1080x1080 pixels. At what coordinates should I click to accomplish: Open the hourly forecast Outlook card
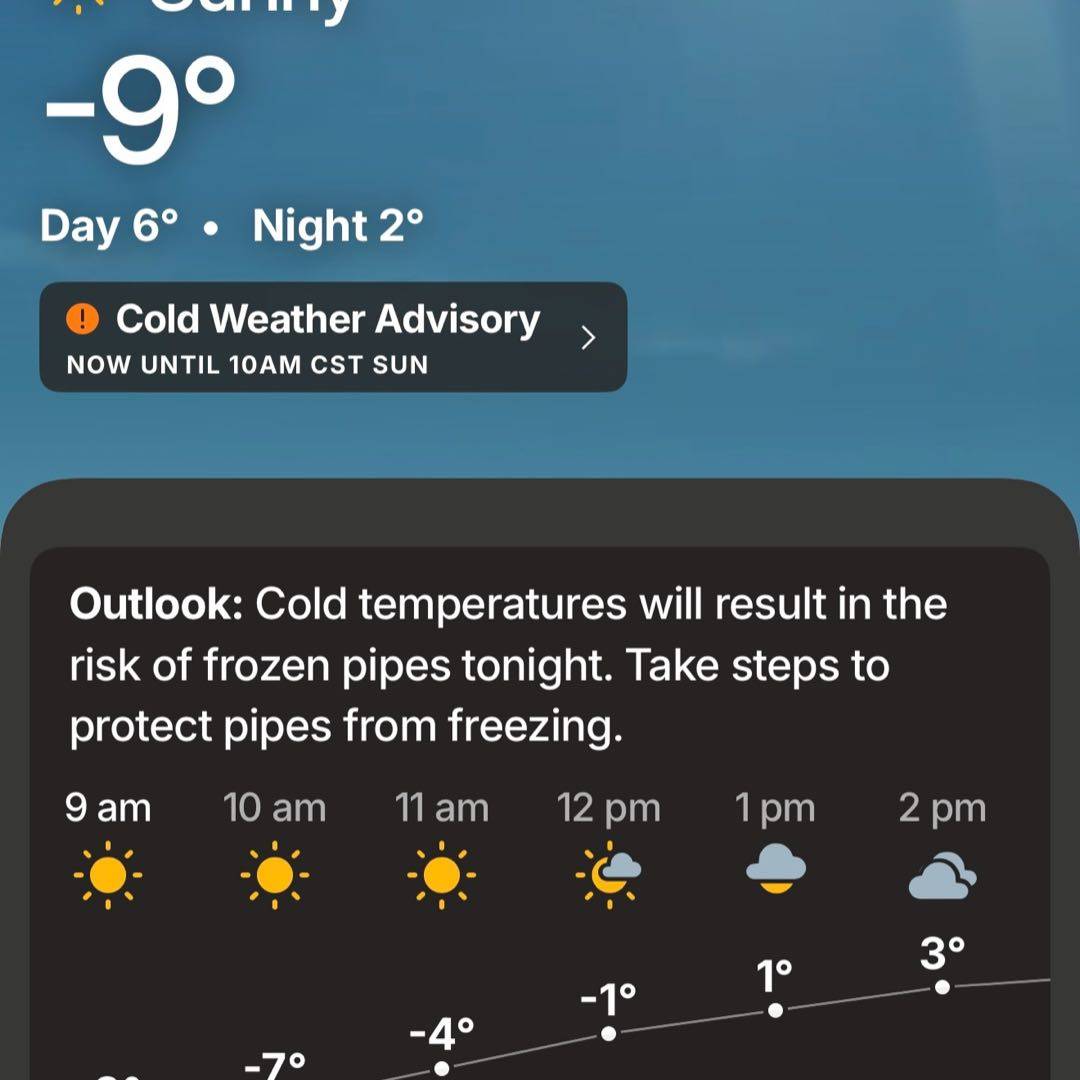[x=508, y=665]
